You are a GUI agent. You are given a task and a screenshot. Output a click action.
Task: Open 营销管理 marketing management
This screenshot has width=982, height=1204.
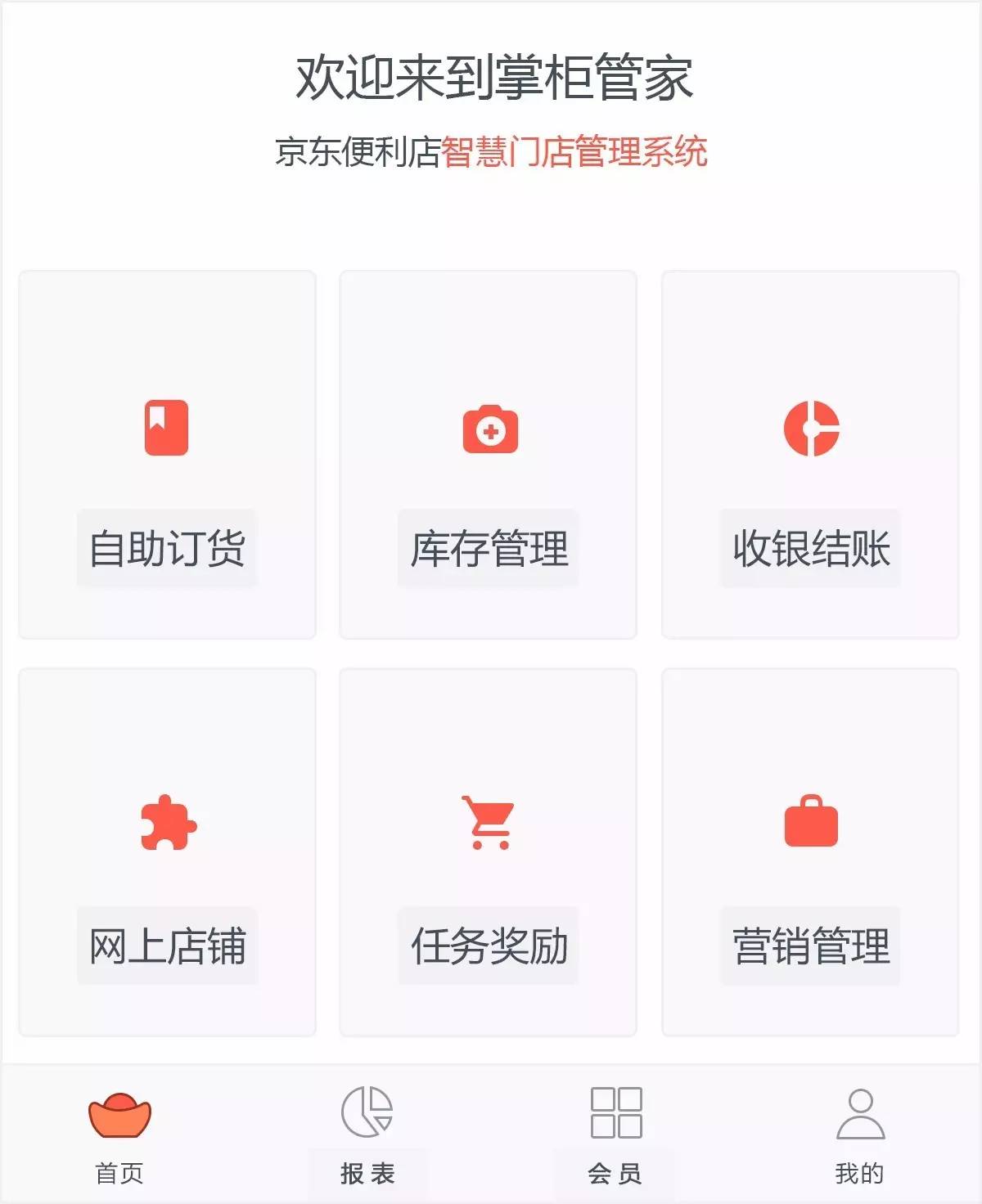tap(810, 852)
